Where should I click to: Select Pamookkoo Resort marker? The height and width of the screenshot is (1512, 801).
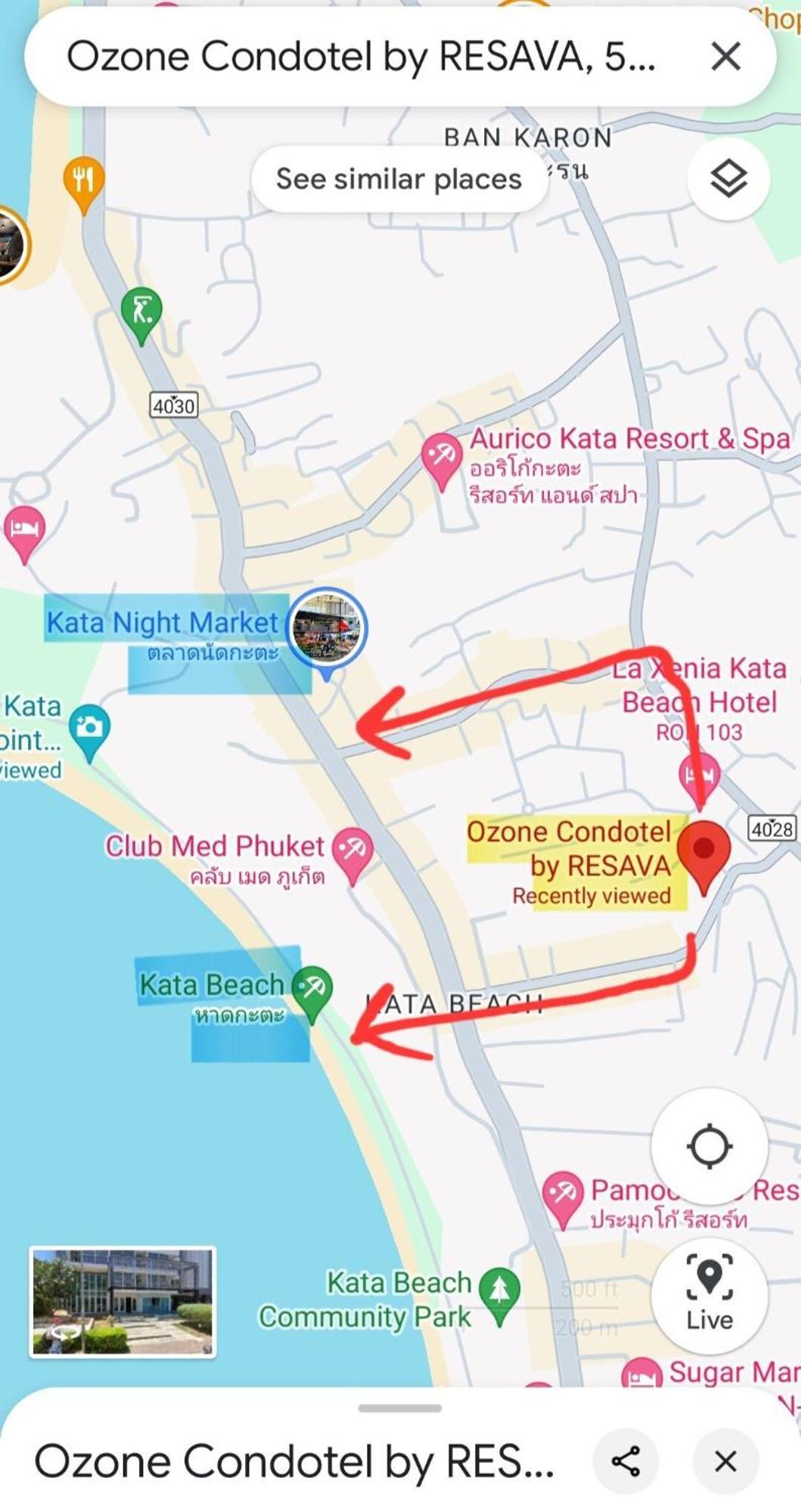563,1194
